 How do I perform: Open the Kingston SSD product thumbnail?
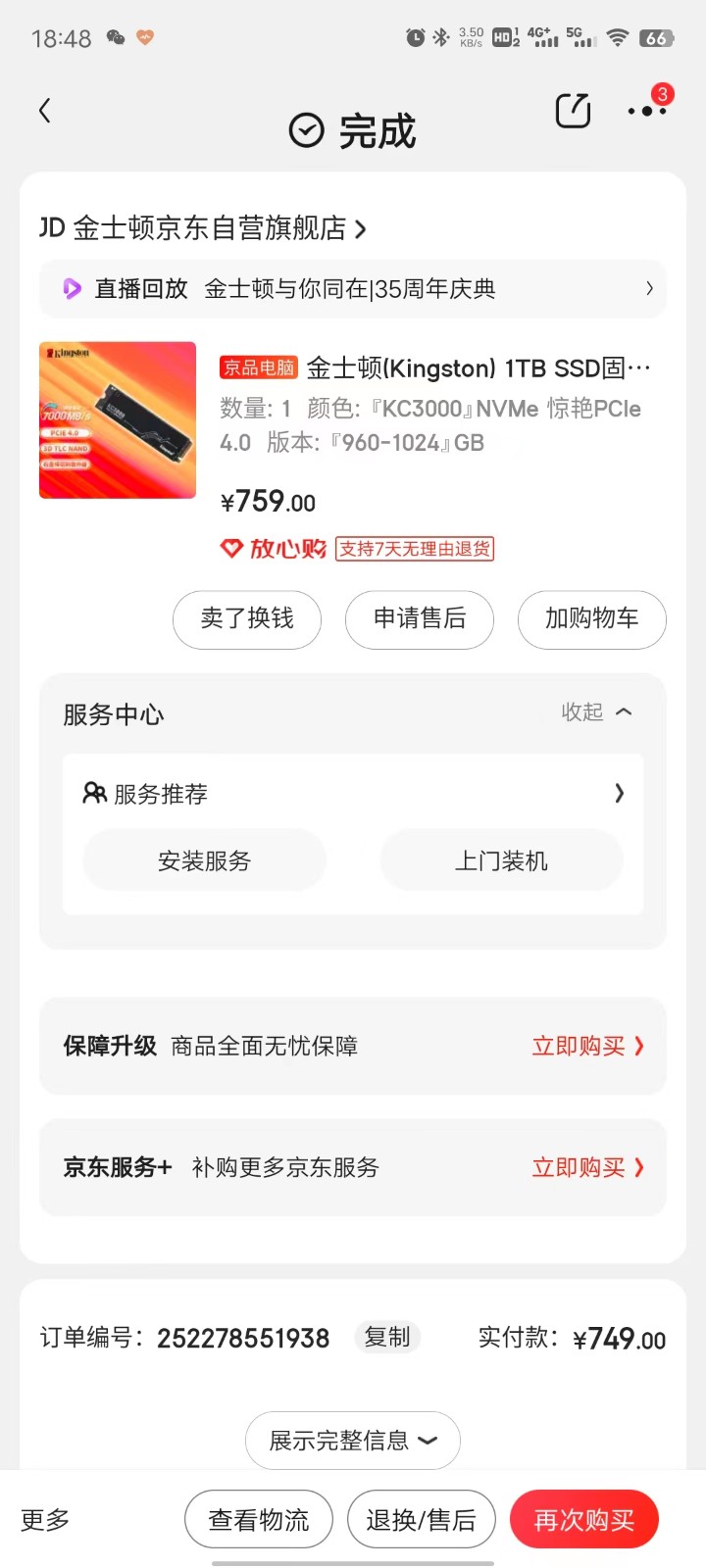coord(118,420)
